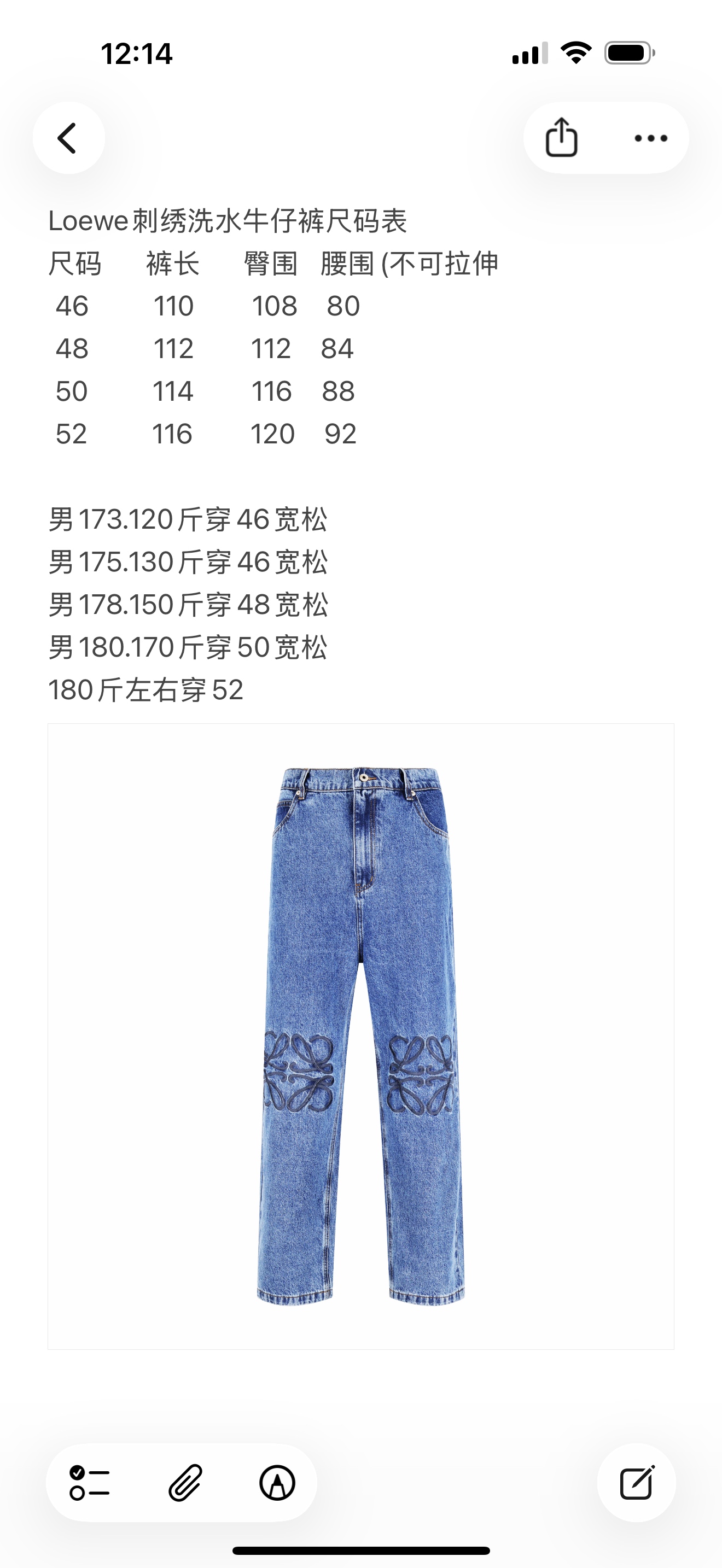Open the more options menu

[x=650, y=138]
